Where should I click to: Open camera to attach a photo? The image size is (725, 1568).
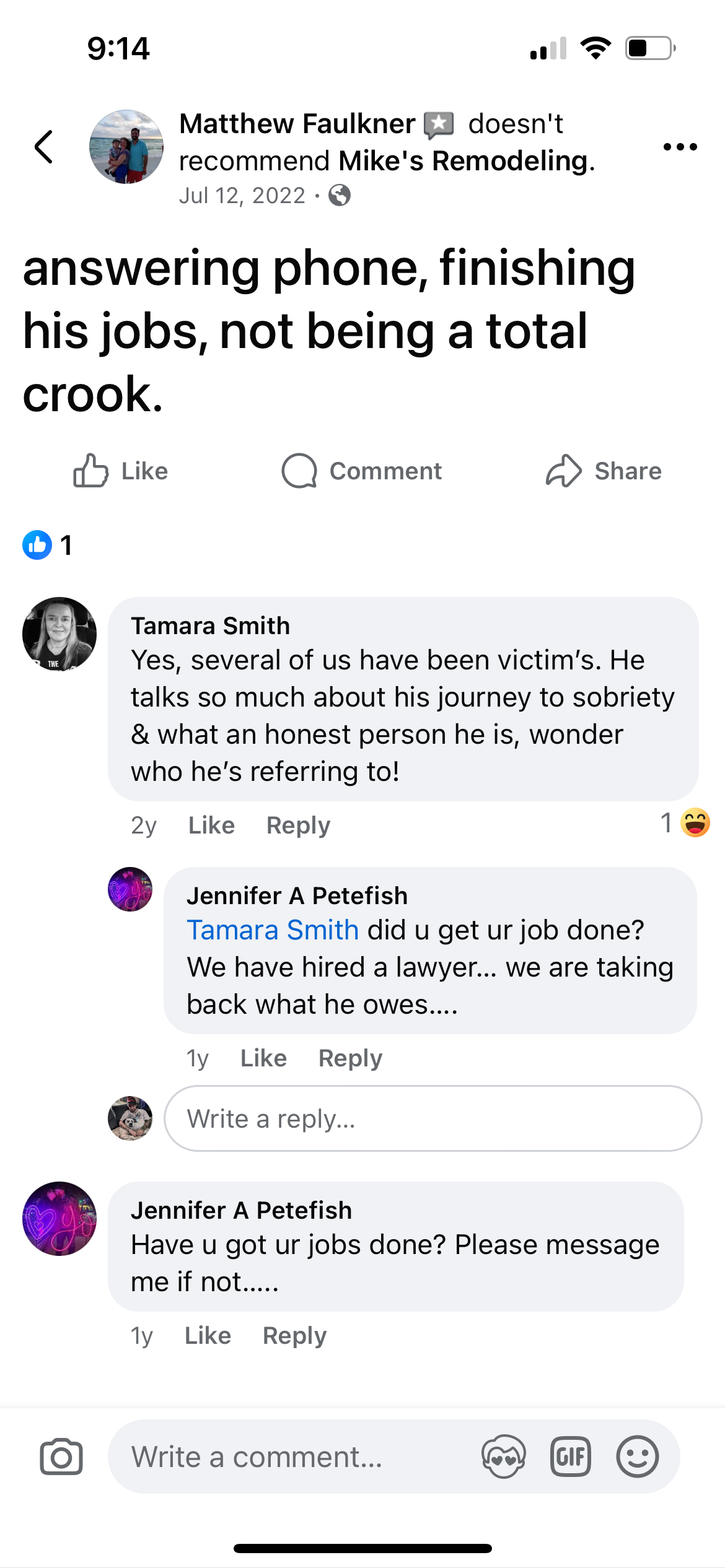[x=61, y=1457]
